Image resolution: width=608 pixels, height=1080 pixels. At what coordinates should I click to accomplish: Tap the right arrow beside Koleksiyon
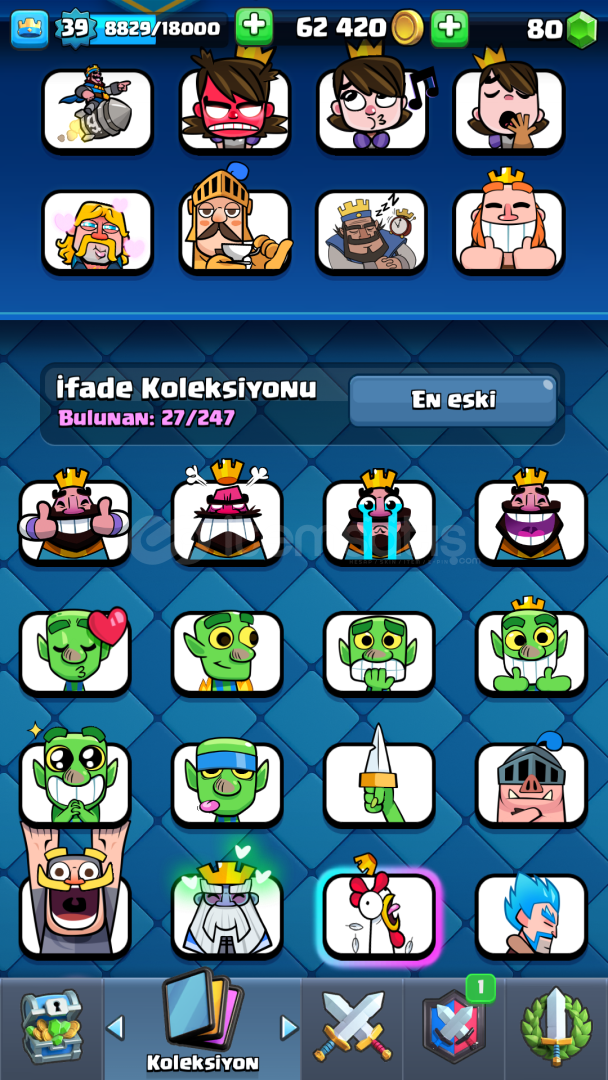click(290, 1028)
